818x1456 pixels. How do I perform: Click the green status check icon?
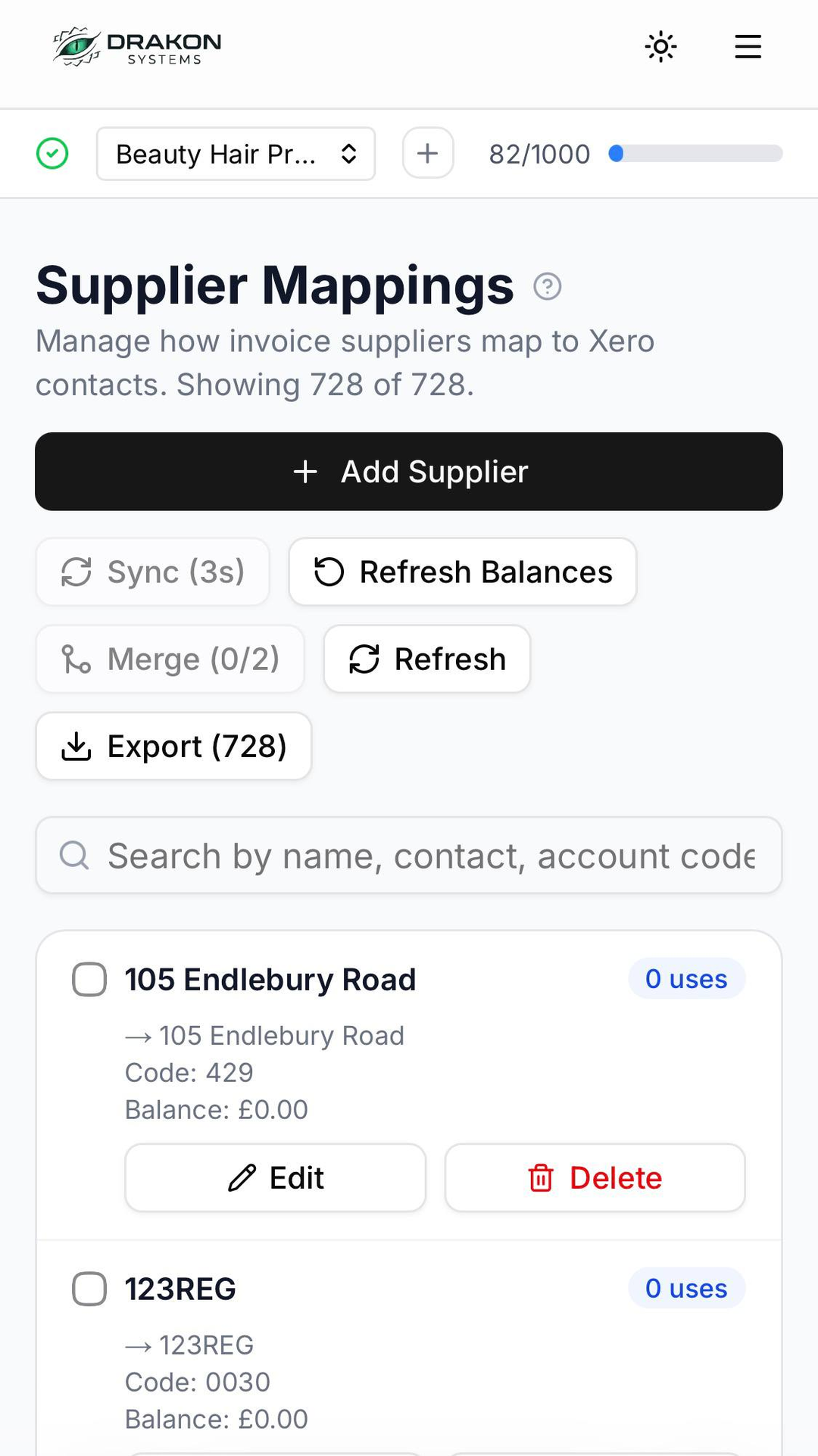pos(52,153)
